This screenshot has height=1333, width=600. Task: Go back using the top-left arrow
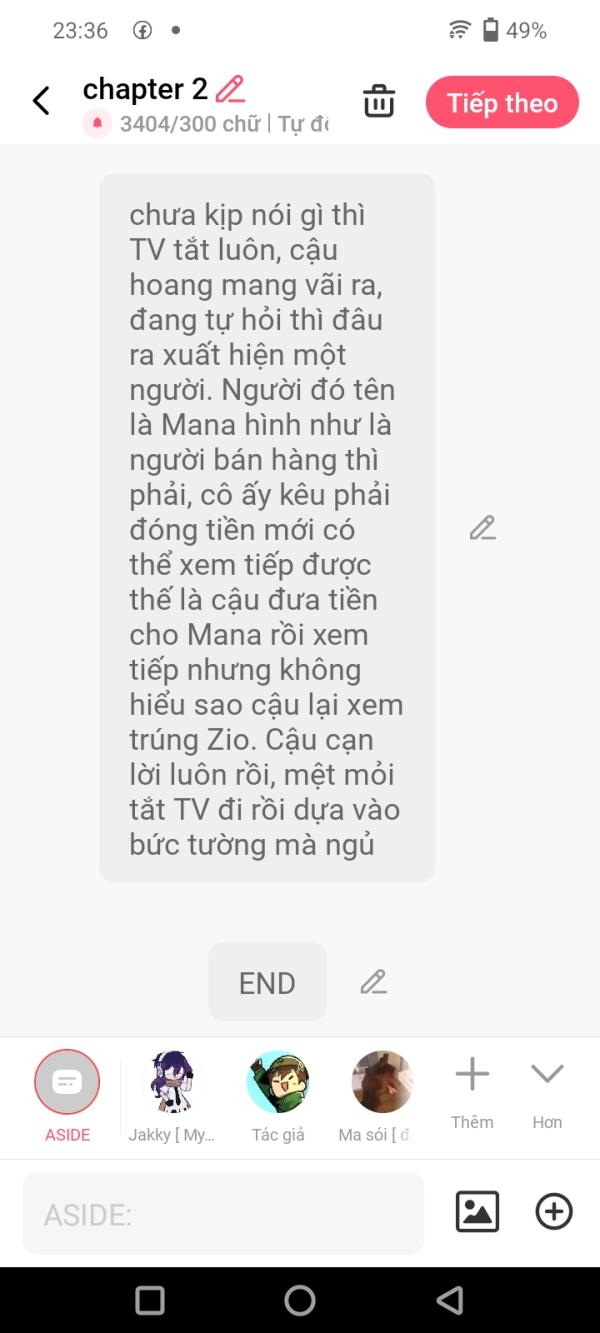(41, 101)
